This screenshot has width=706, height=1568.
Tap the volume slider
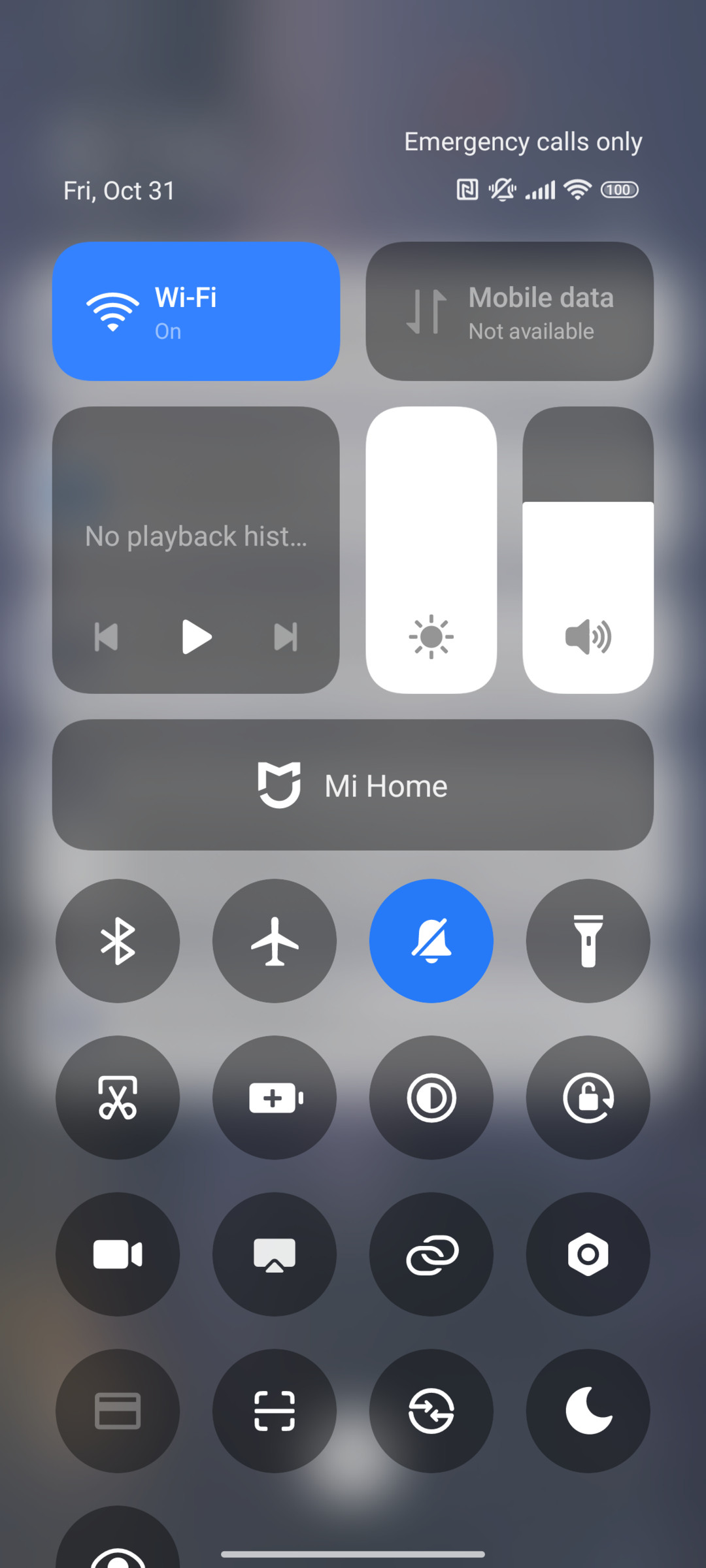coord(588,550)
